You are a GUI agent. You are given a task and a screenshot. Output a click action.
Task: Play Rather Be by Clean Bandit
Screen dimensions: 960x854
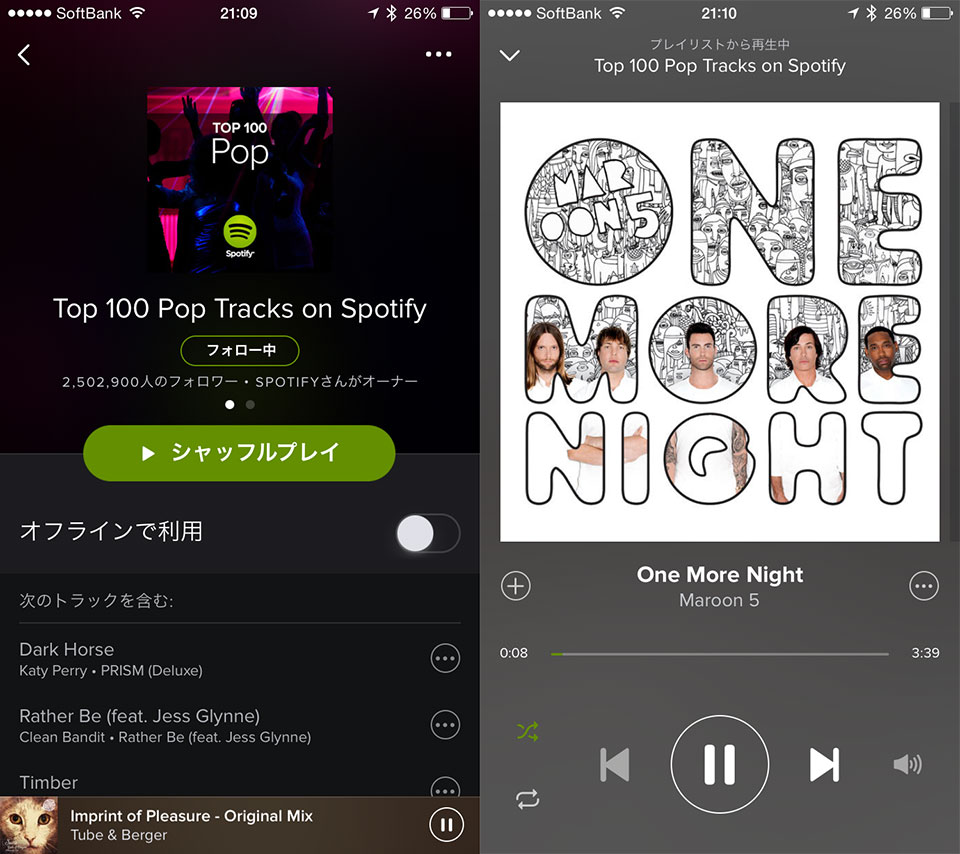click(x=200, y=726)
